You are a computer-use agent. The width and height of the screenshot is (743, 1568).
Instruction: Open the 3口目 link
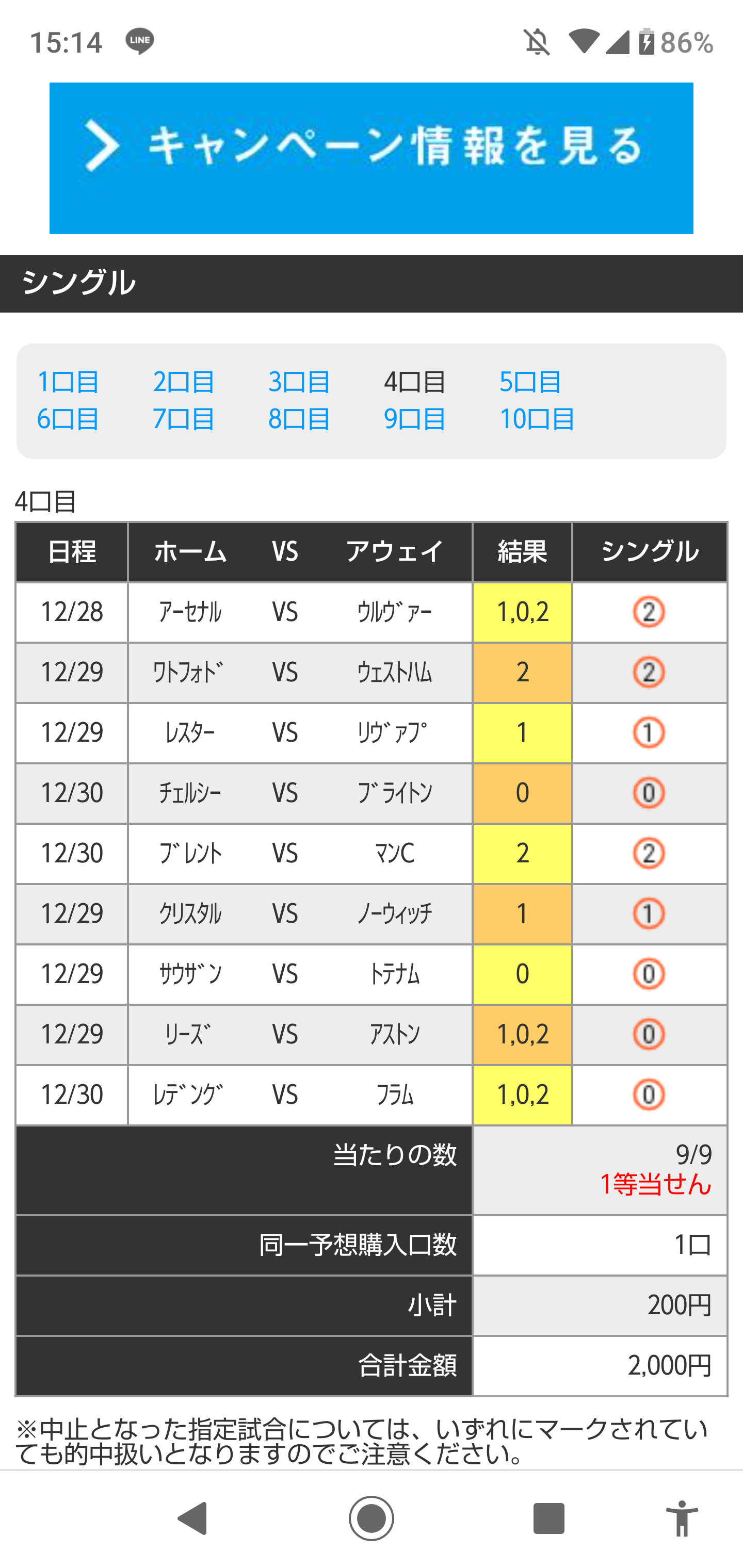(x=299, y=382)
